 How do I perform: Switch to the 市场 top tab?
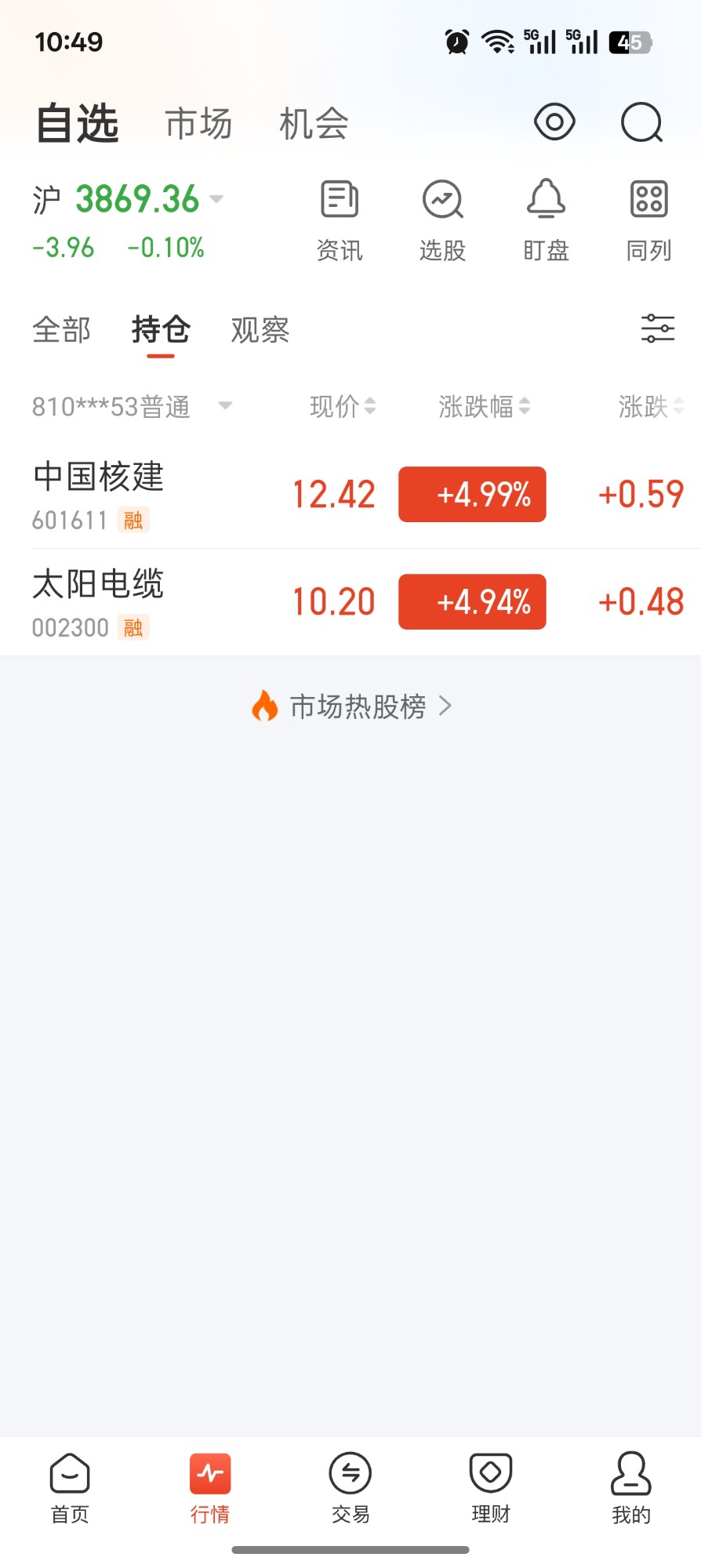click(x=198, y=124)
